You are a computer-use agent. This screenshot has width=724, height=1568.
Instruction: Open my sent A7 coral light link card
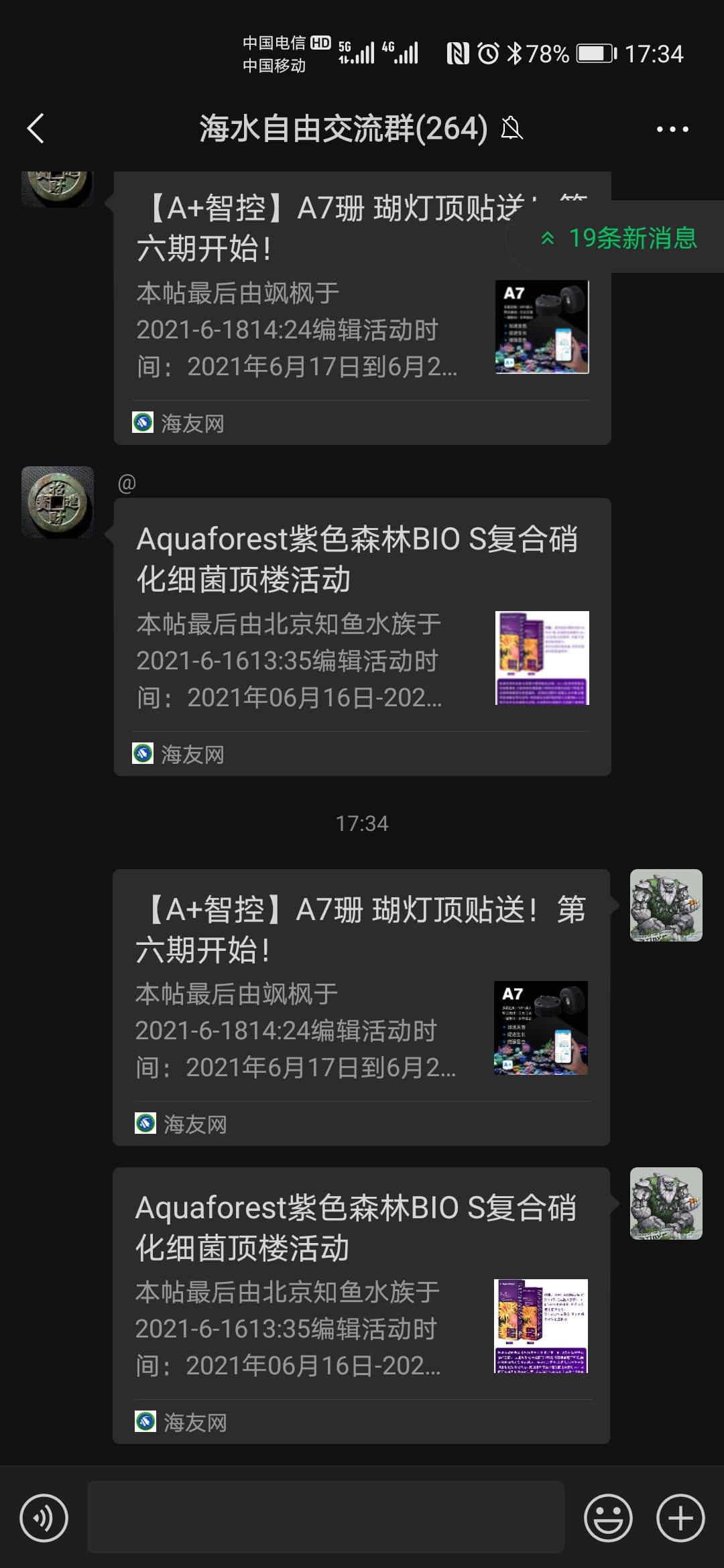[361, 1005]
